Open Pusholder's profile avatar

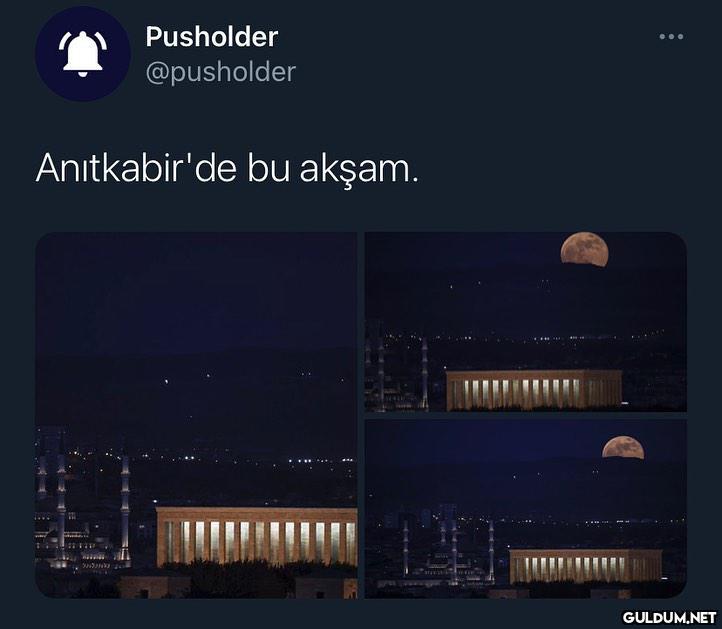[x=83, y=54]
